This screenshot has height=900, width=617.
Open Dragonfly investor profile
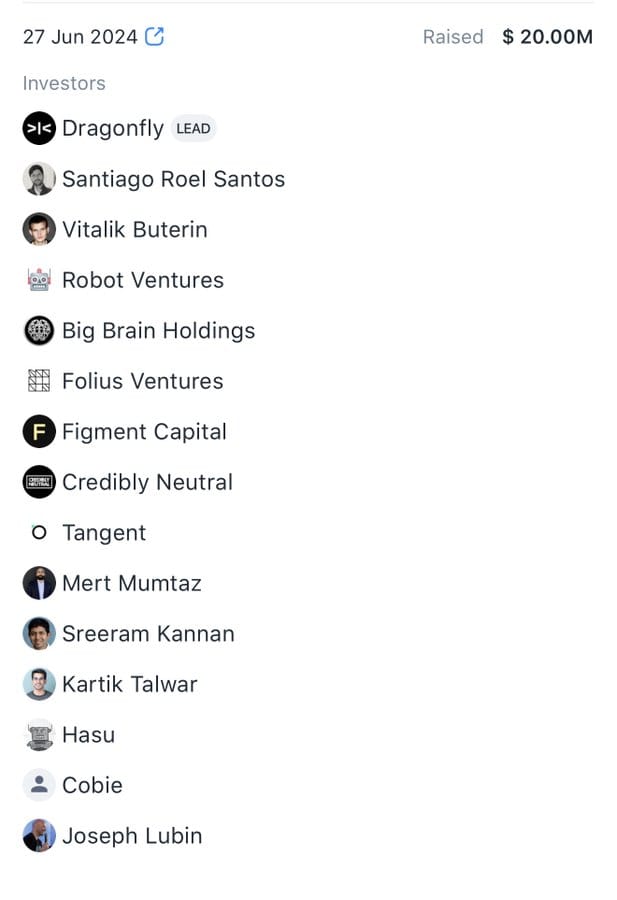click(x=112, y=128)
